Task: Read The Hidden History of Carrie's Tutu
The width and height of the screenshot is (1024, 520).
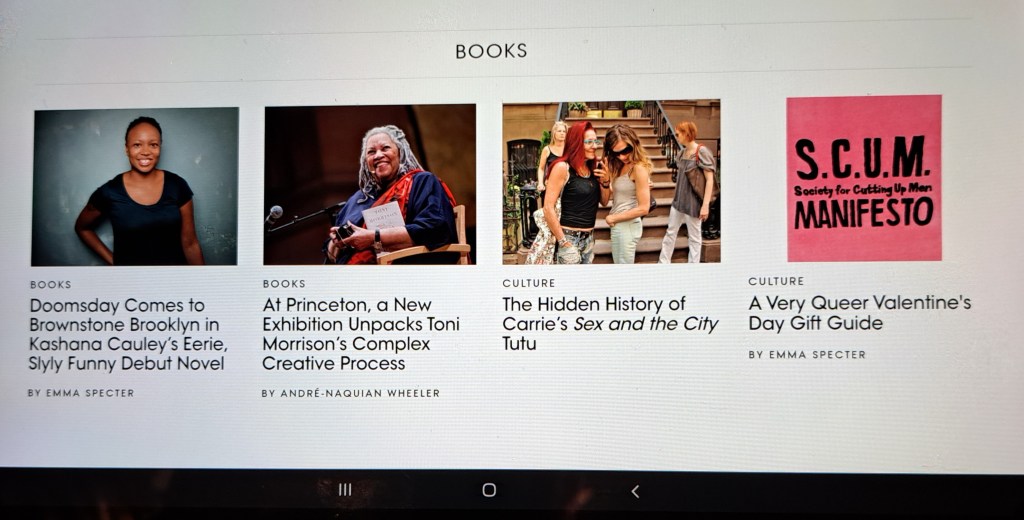Action: pos(610,323)
